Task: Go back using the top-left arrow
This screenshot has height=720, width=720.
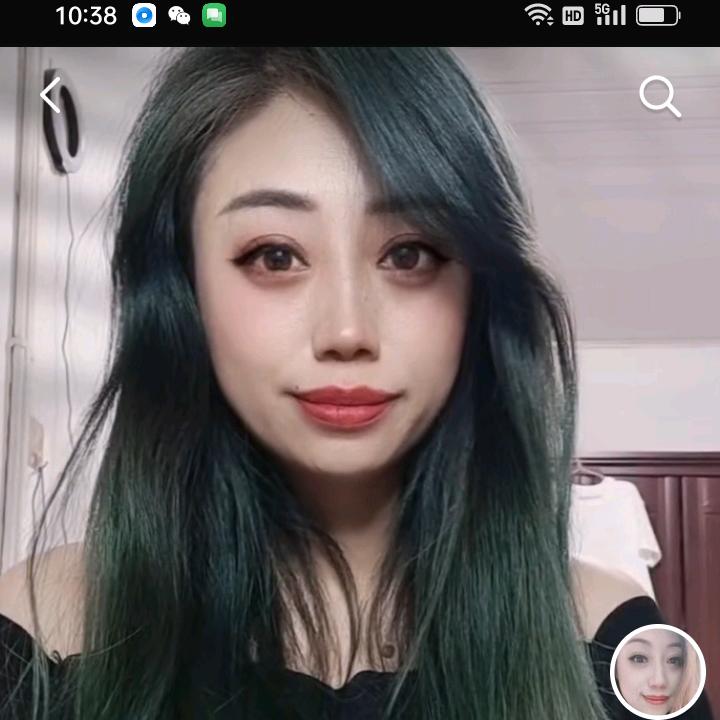Action: click(50, 96)
